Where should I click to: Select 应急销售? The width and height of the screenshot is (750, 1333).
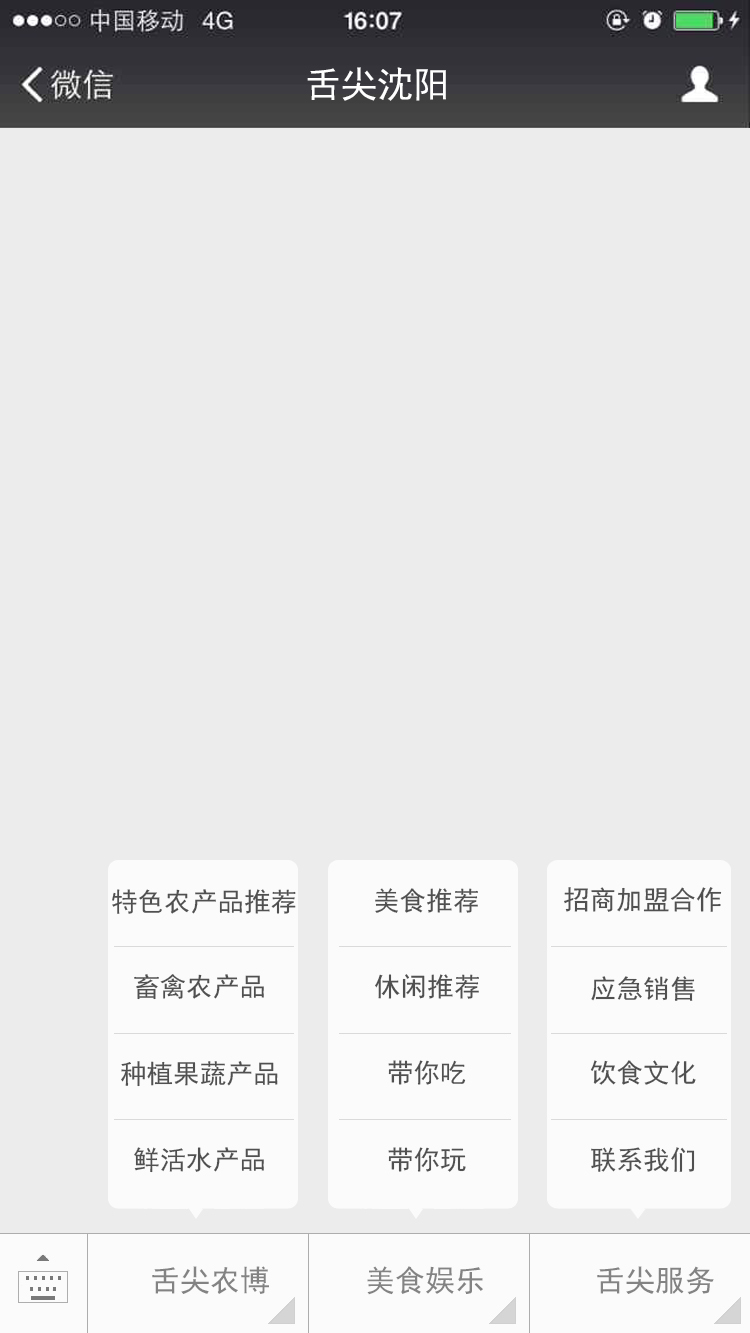(x=640, y=989)
